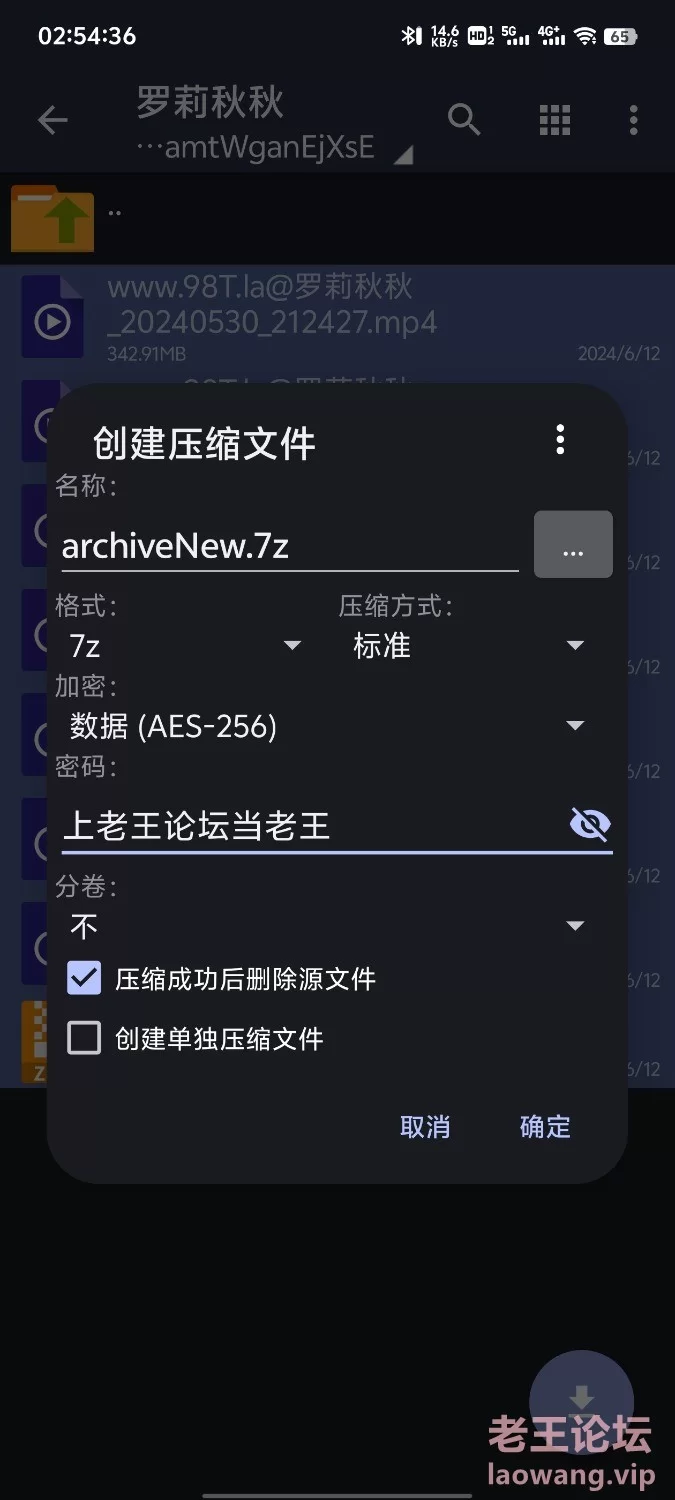Screen dimensions: 675x1500
Task: Edit the archive name field
Action: [288, 546]
